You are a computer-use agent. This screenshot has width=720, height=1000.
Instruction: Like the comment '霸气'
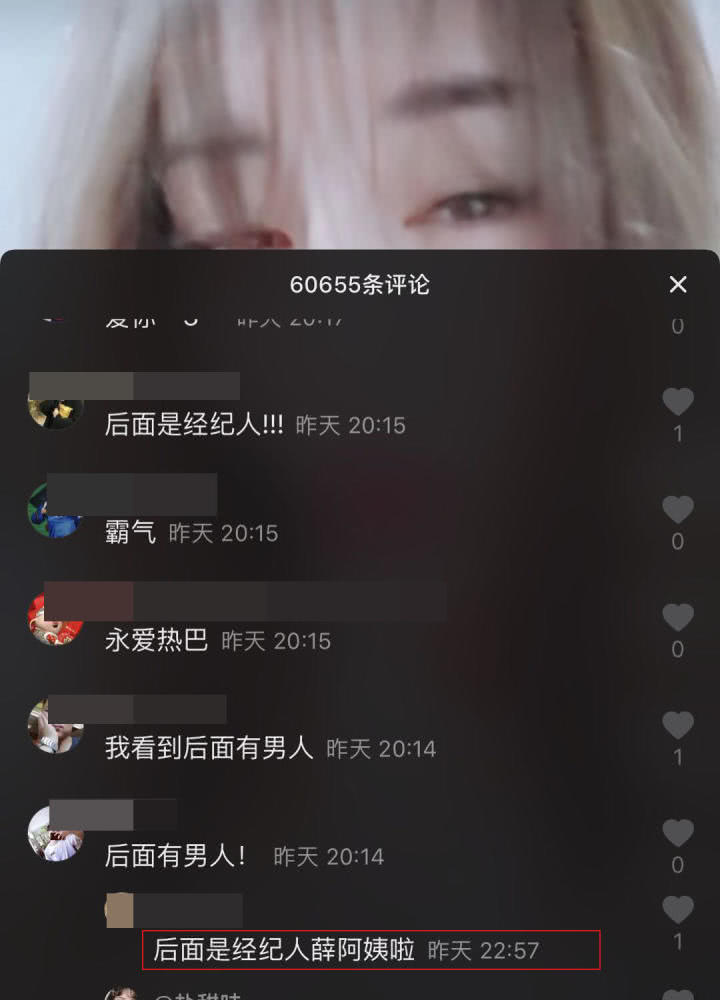678,510
